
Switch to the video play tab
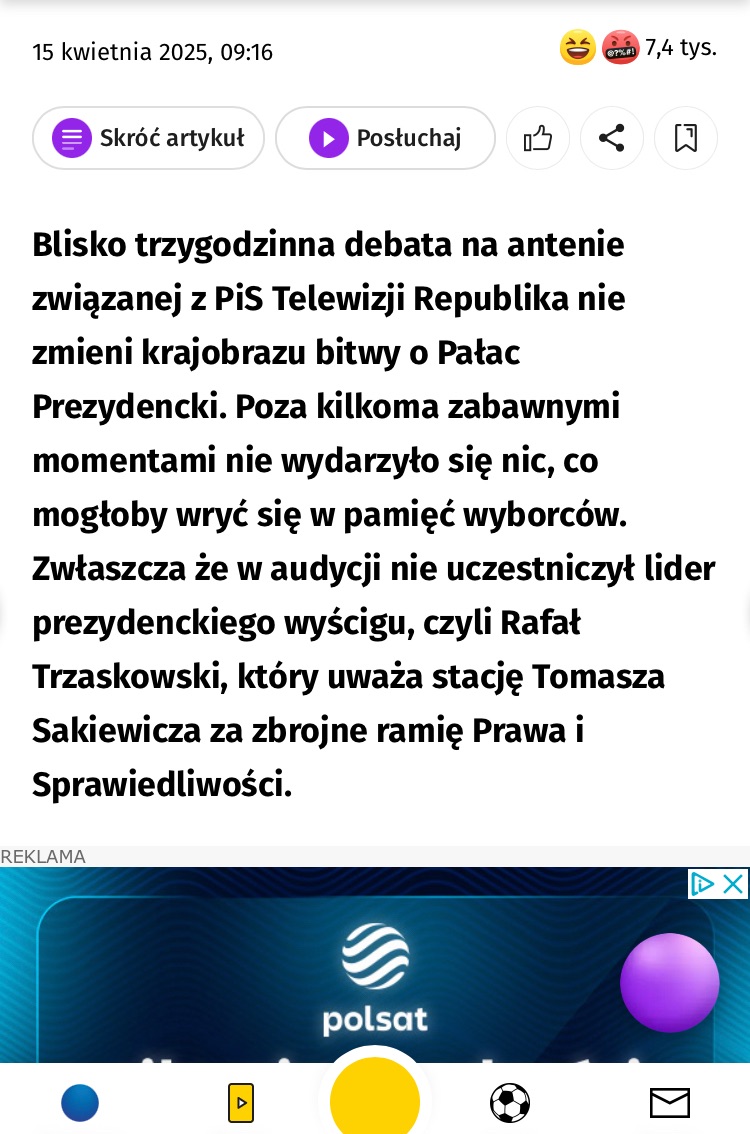tap(240, 1103)
